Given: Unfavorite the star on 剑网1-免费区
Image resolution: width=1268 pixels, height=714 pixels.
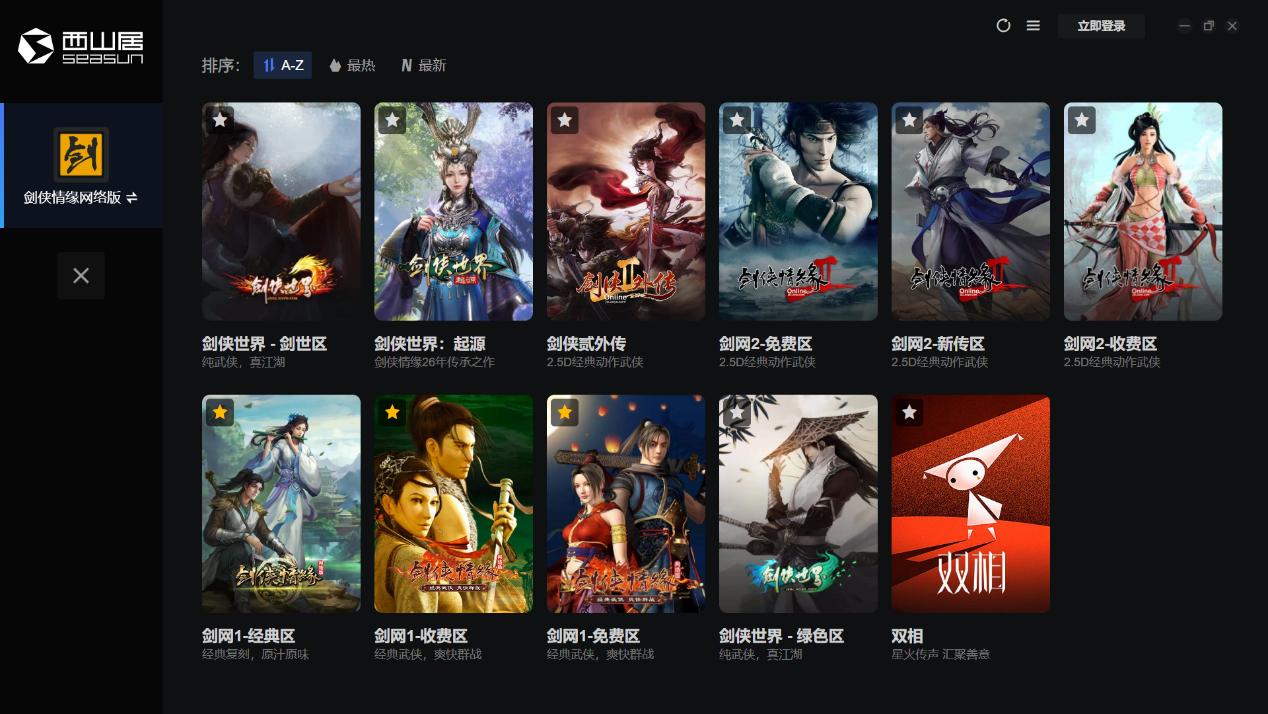Looking at the screenshot, I should pyautogui.click(x=565, y=412).
